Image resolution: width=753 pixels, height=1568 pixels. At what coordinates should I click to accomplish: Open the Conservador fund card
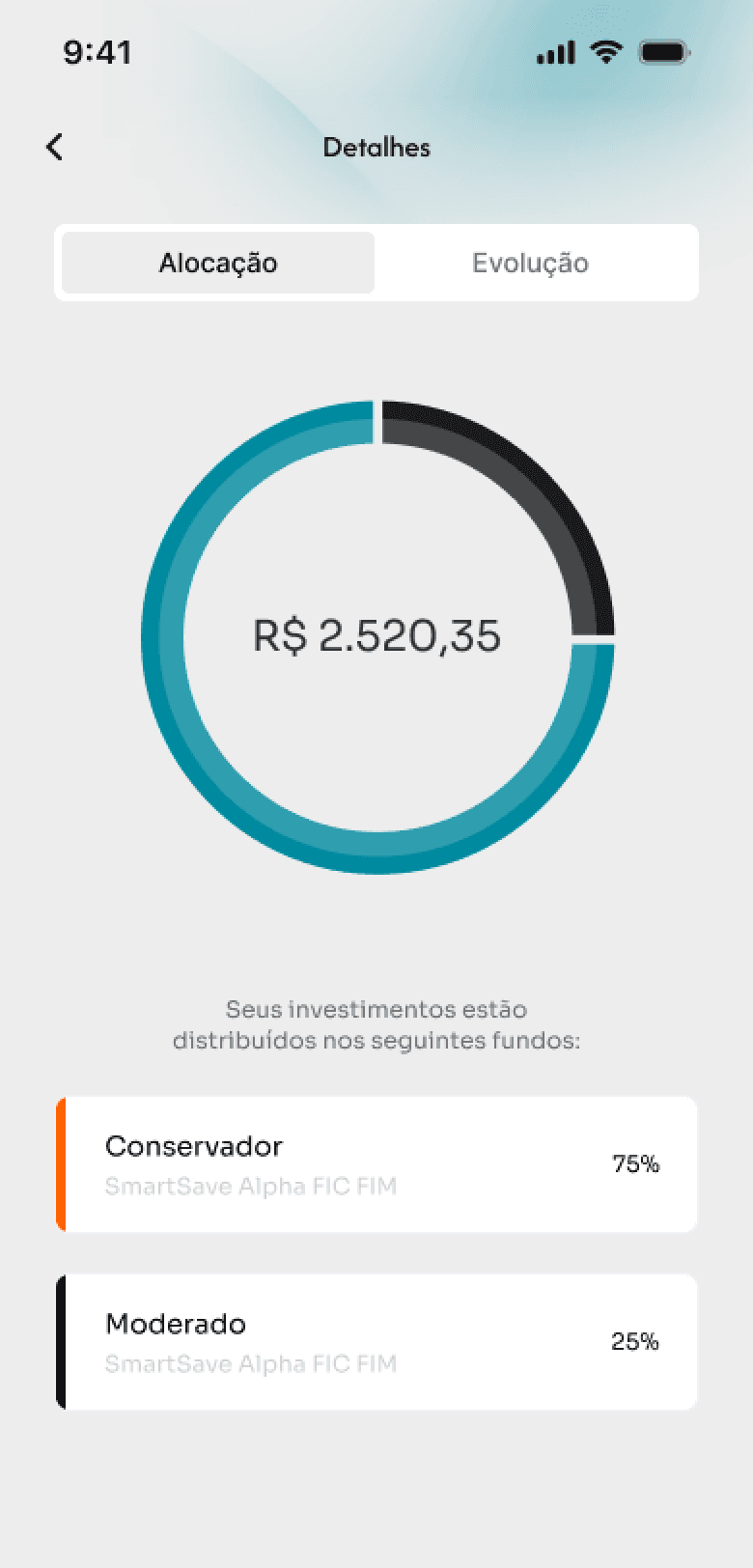coord(376,1163)
